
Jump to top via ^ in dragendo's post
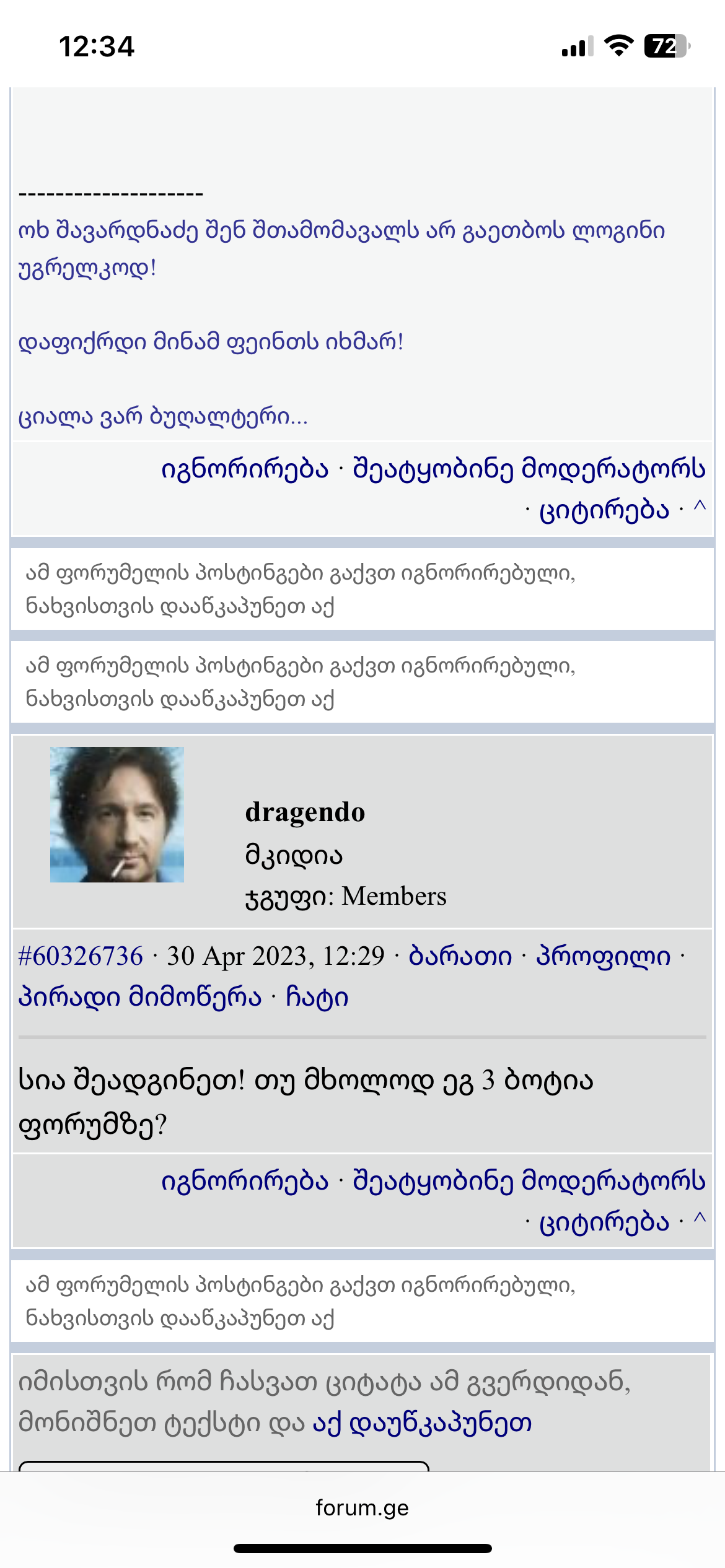pyautogui.click(x=700, y=1219)
